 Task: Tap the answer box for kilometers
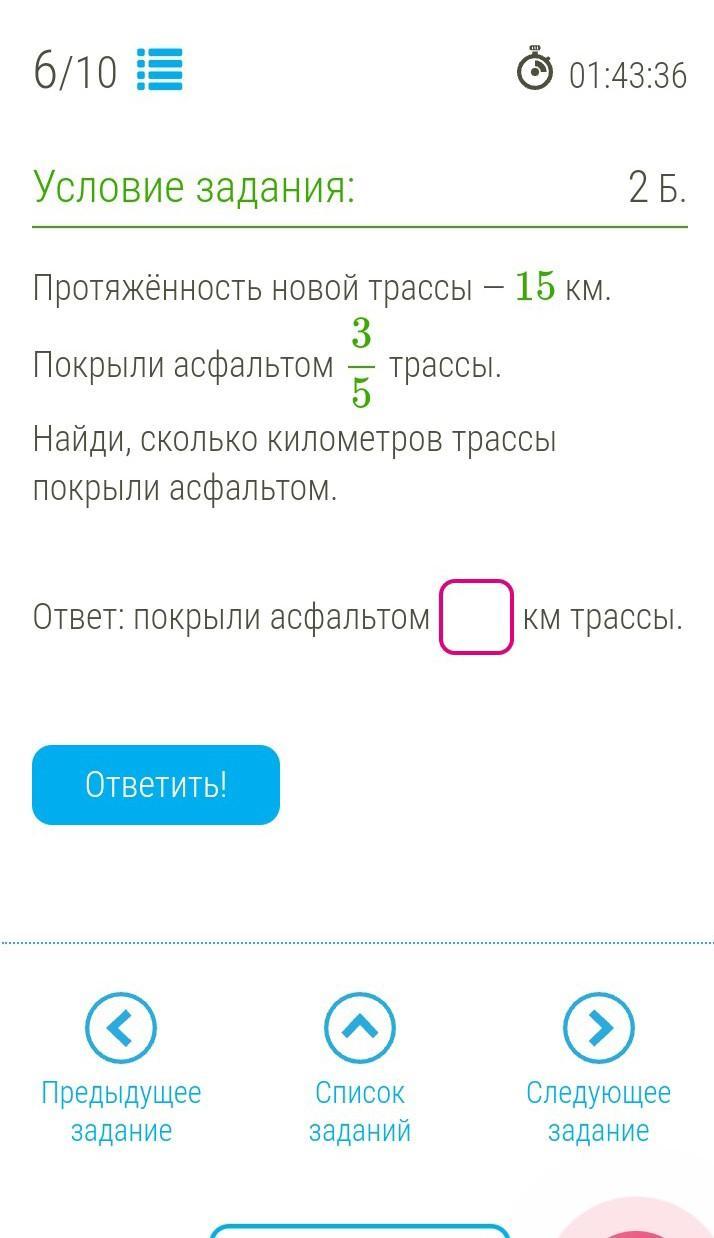pos(476,617)
